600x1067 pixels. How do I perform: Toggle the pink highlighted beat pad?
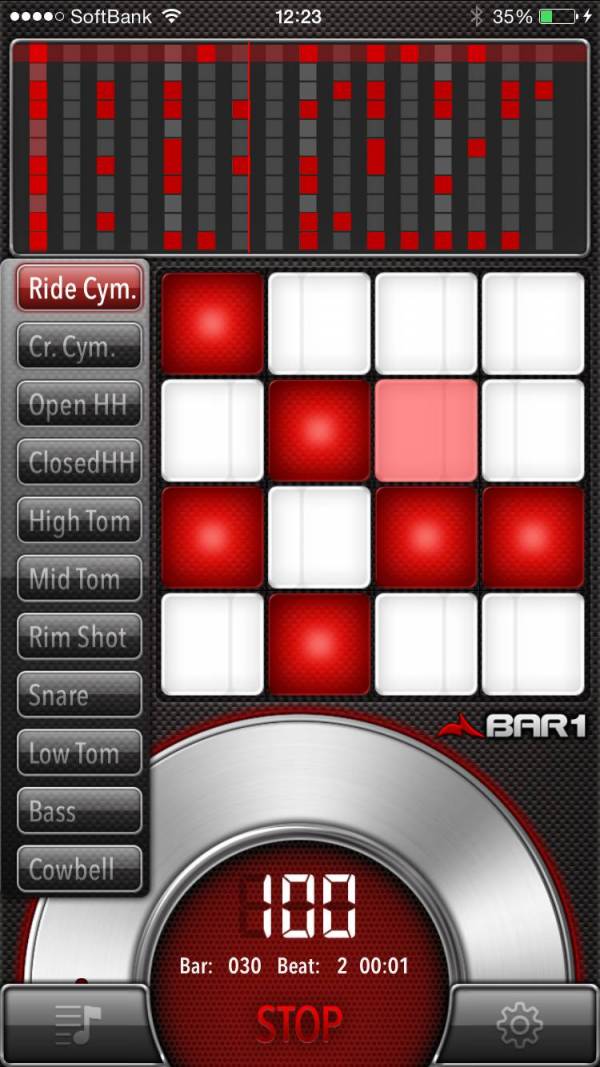tap(426, 429)
